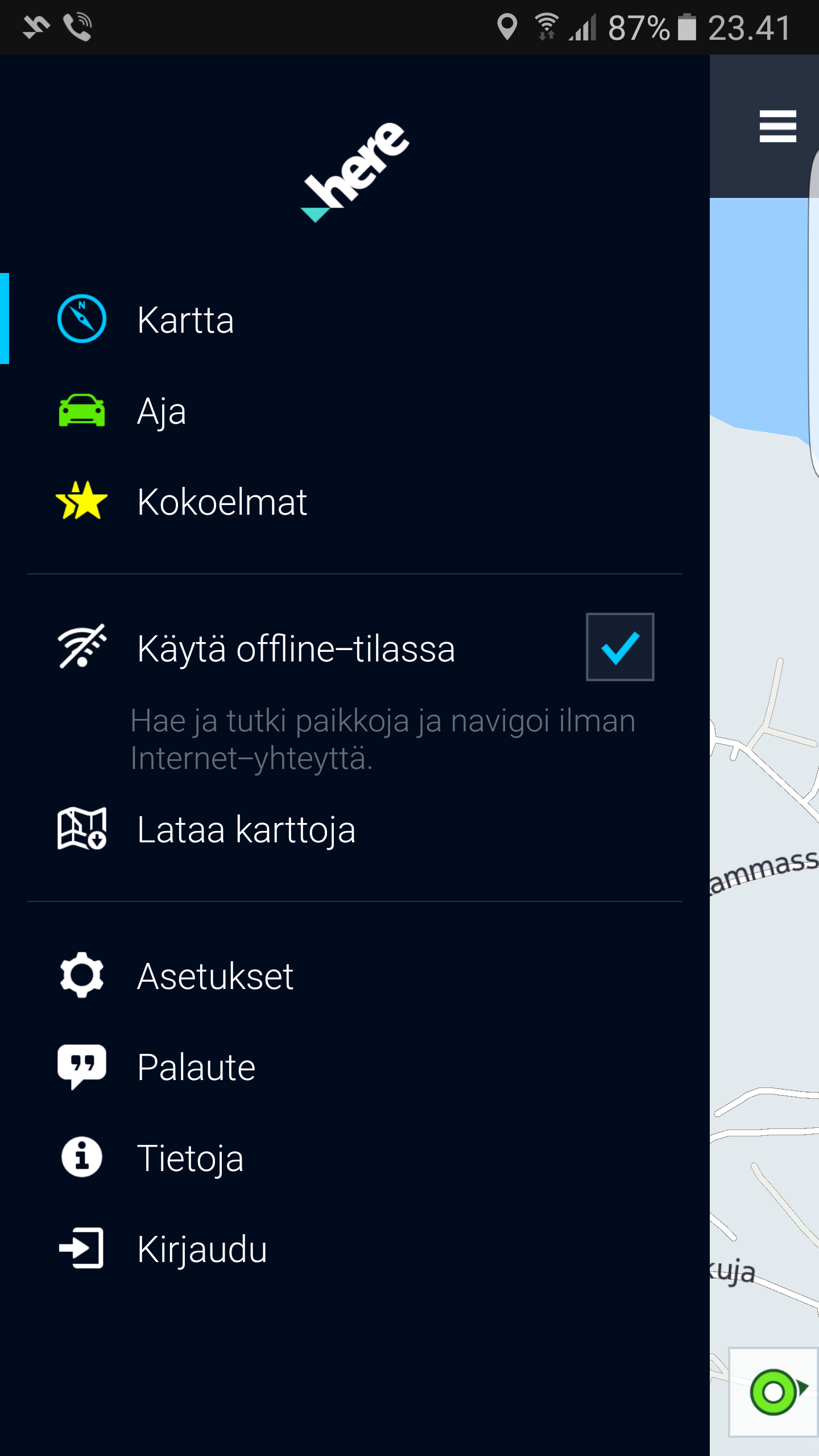
Task: Tap Kirjaudu to sign in
Action: 202,1250
